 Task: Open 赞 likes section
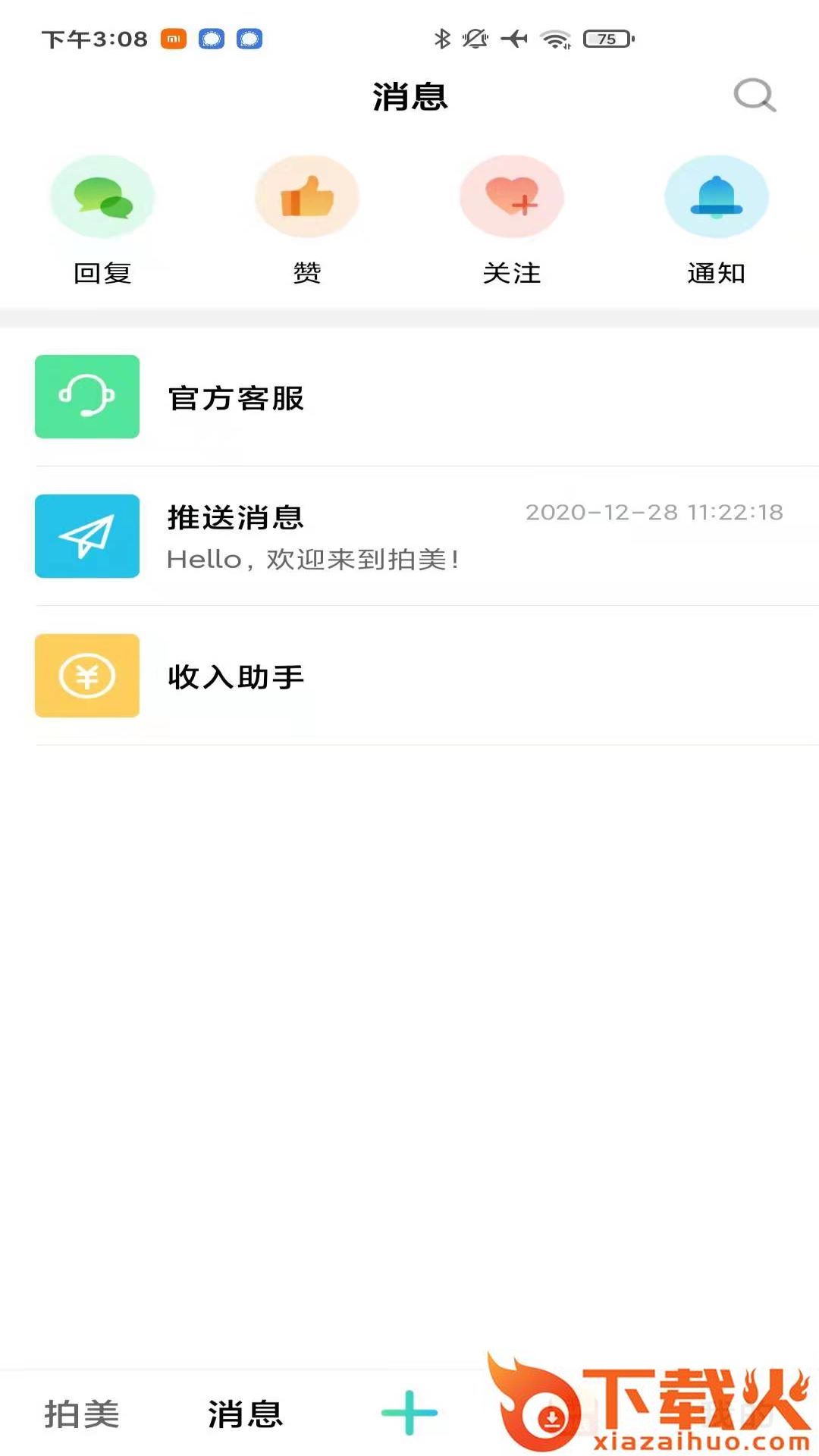[x=307, y=219]
